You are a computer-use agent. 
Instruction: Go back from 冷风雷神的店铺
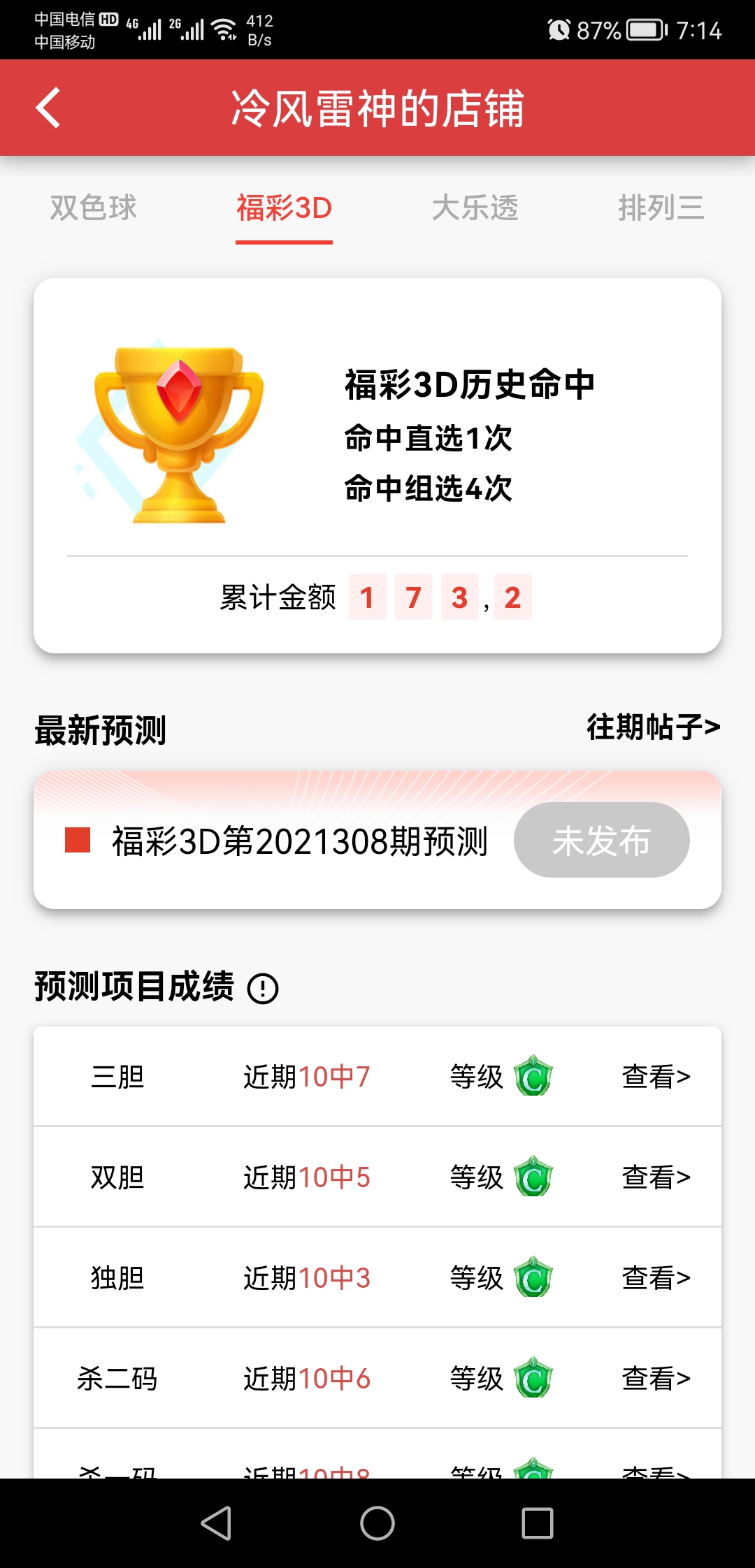pyautogui.click(x=48, y=108)
